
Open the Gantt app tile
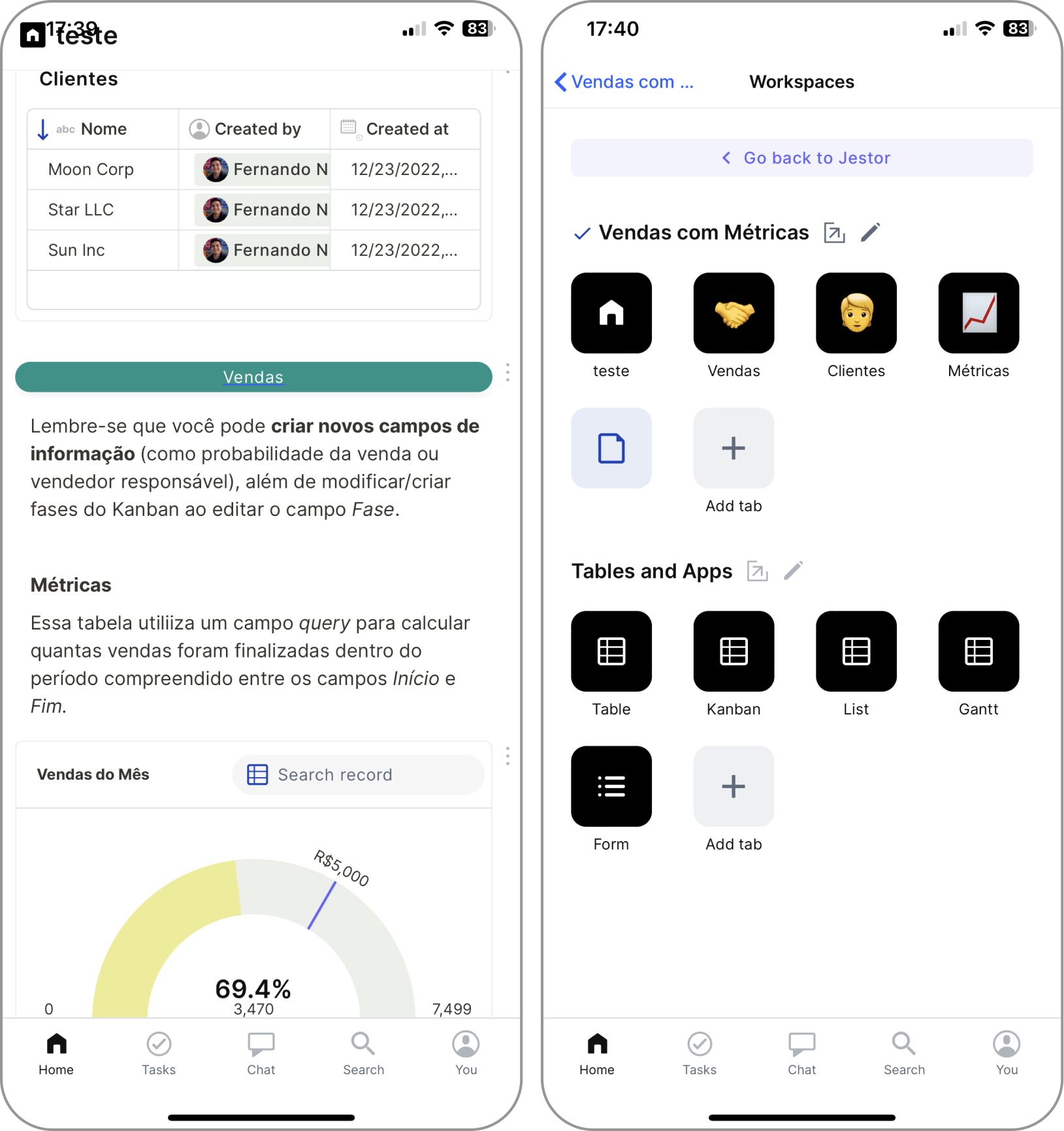click(978, 651)
